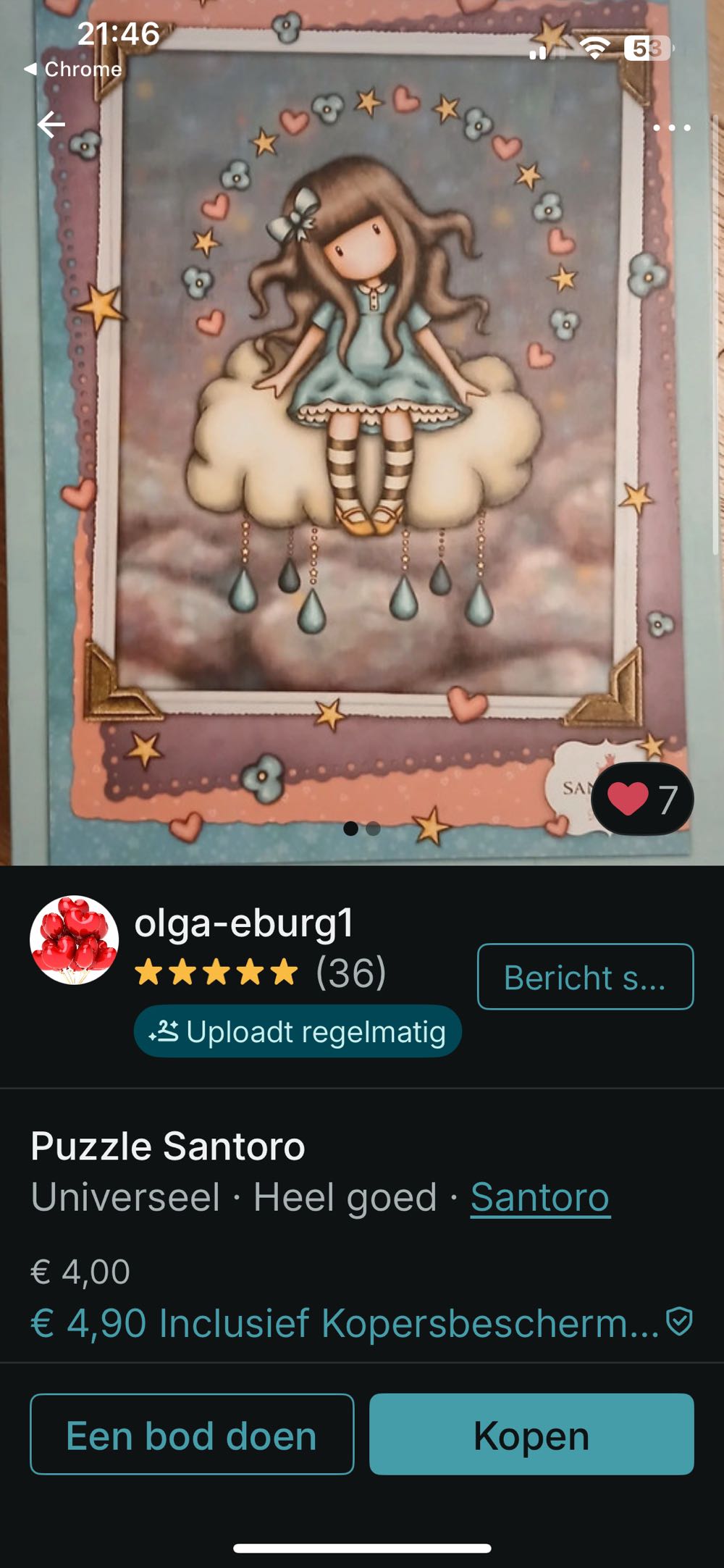This screenshot has width=724, height=1568.
Task: Go back using the arrow icon
Action: point(51,125)
